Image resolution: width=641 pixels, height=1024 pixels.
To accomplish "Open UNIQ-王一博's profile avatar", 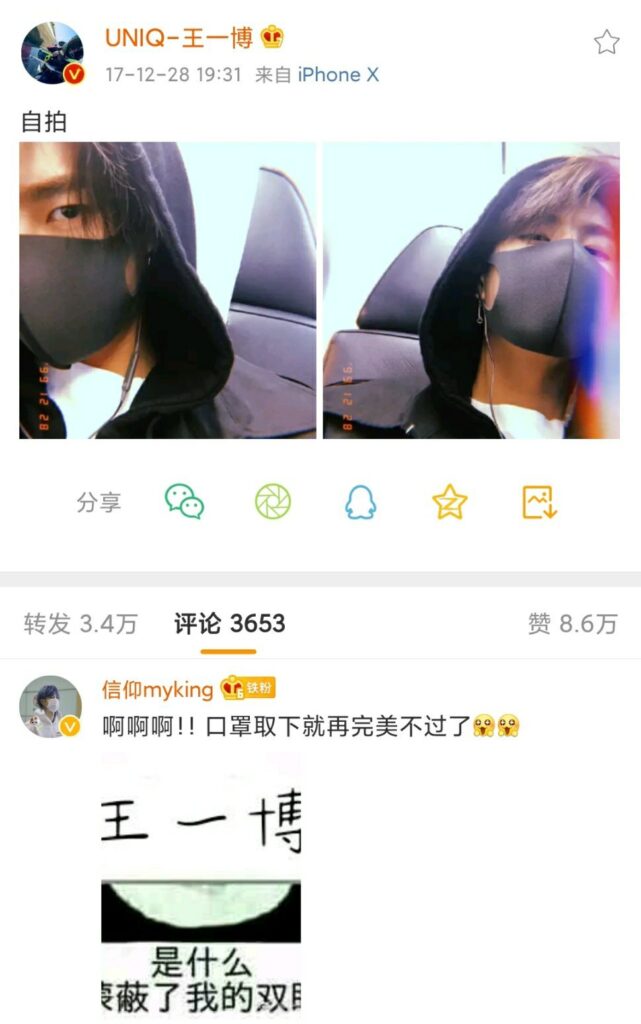I will click(x=52, y=53).
